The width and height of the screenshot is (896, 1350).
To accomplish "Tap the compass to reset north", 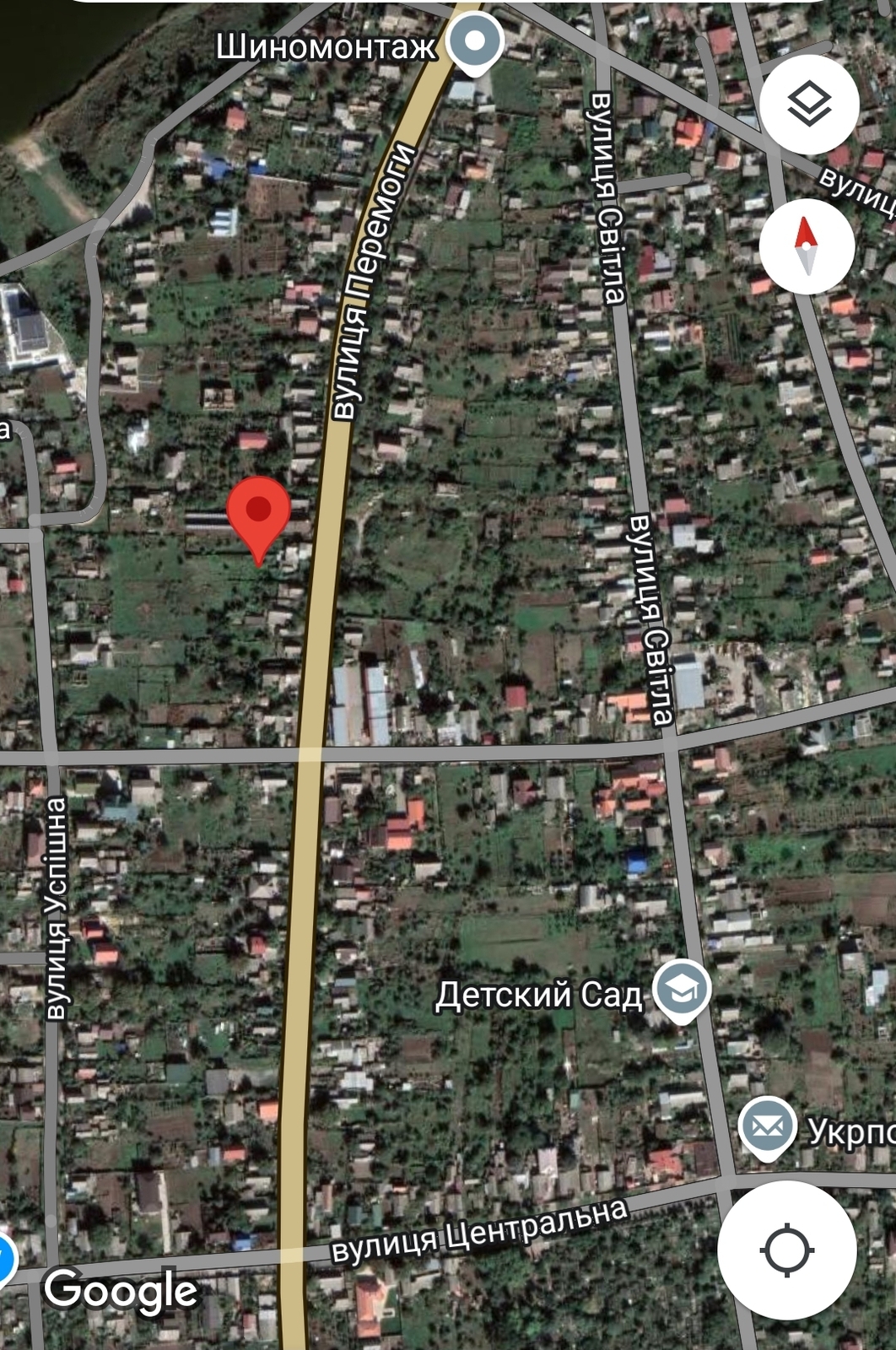I will tap(807, 246).
